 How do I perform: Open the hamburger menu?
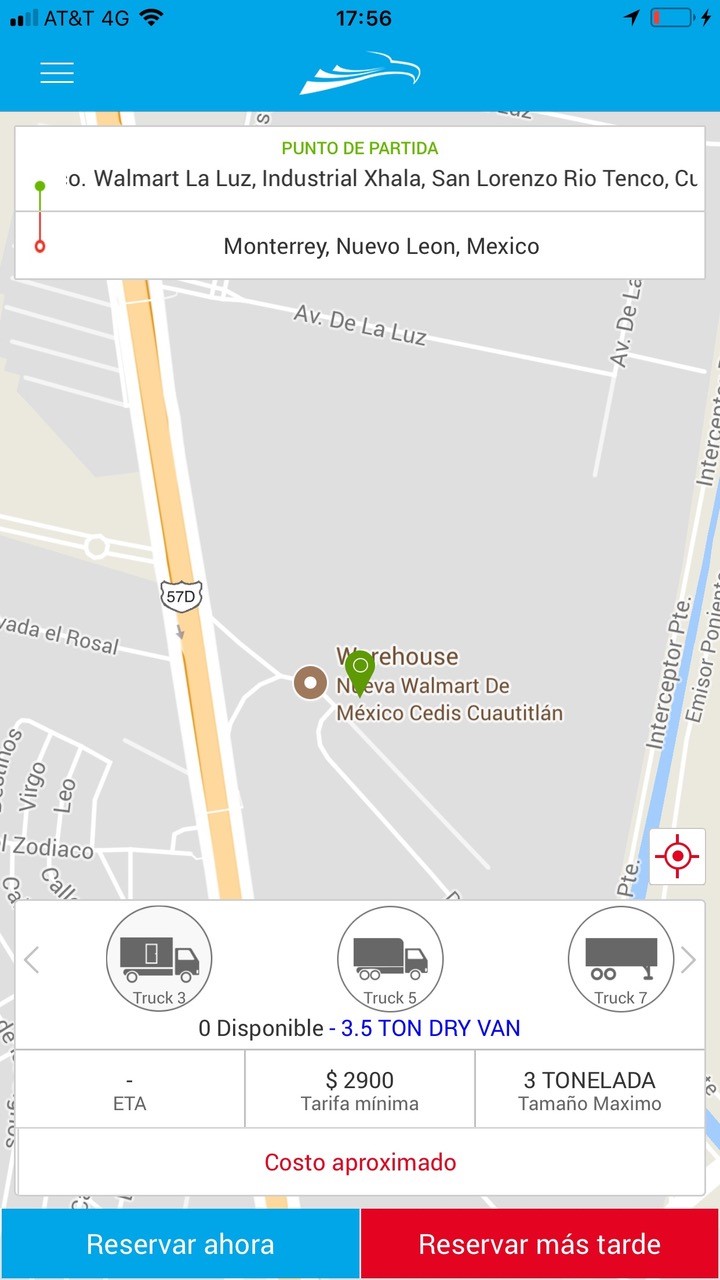(57, 73)
